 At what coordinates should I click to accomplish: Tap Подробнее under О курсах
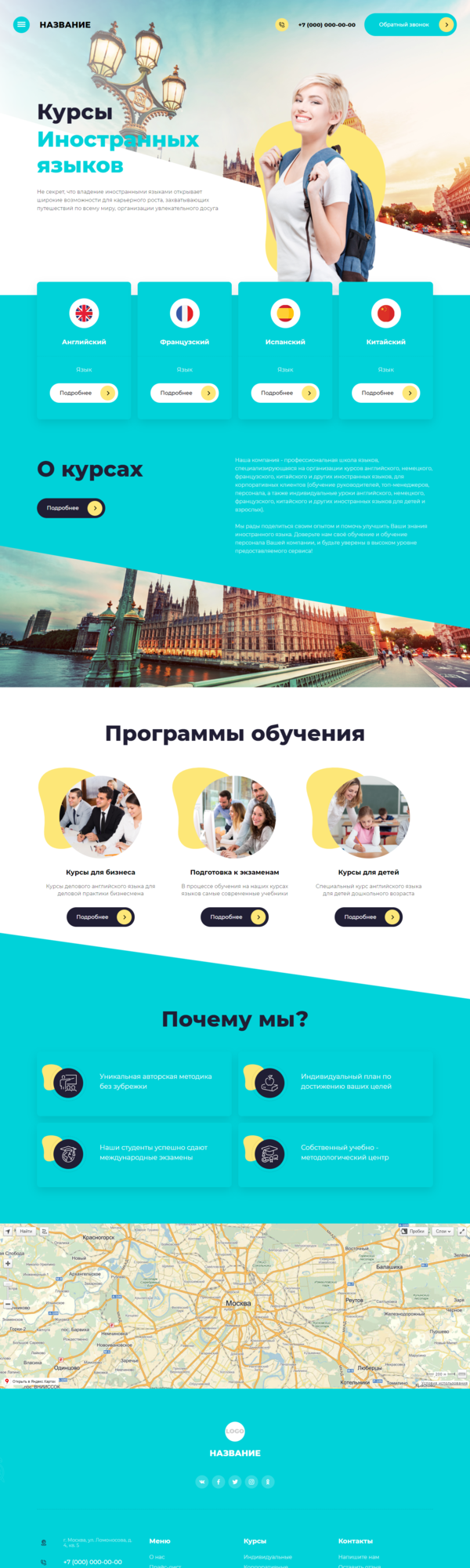[x=70, y=508]
